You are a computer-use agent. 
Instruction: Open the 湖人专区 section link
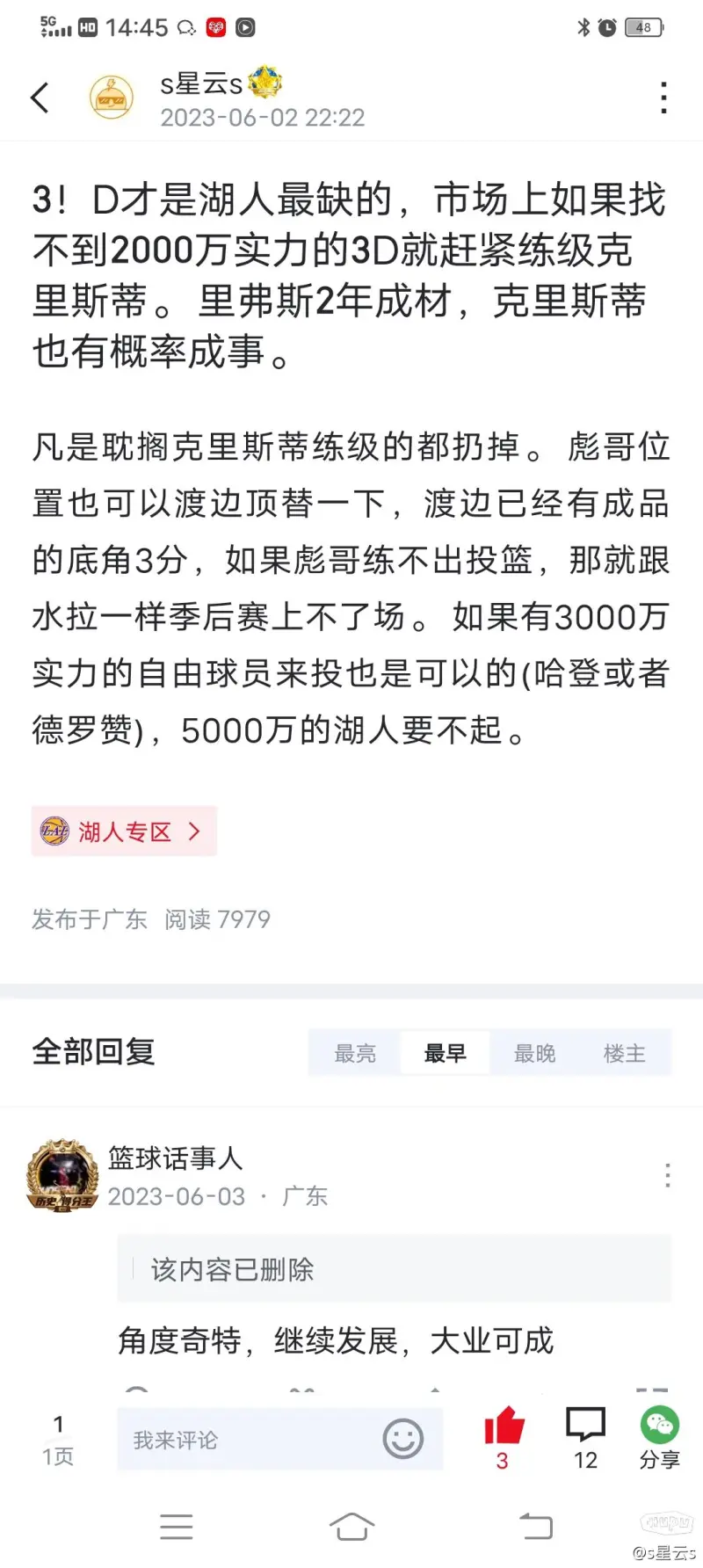point(124,831)
